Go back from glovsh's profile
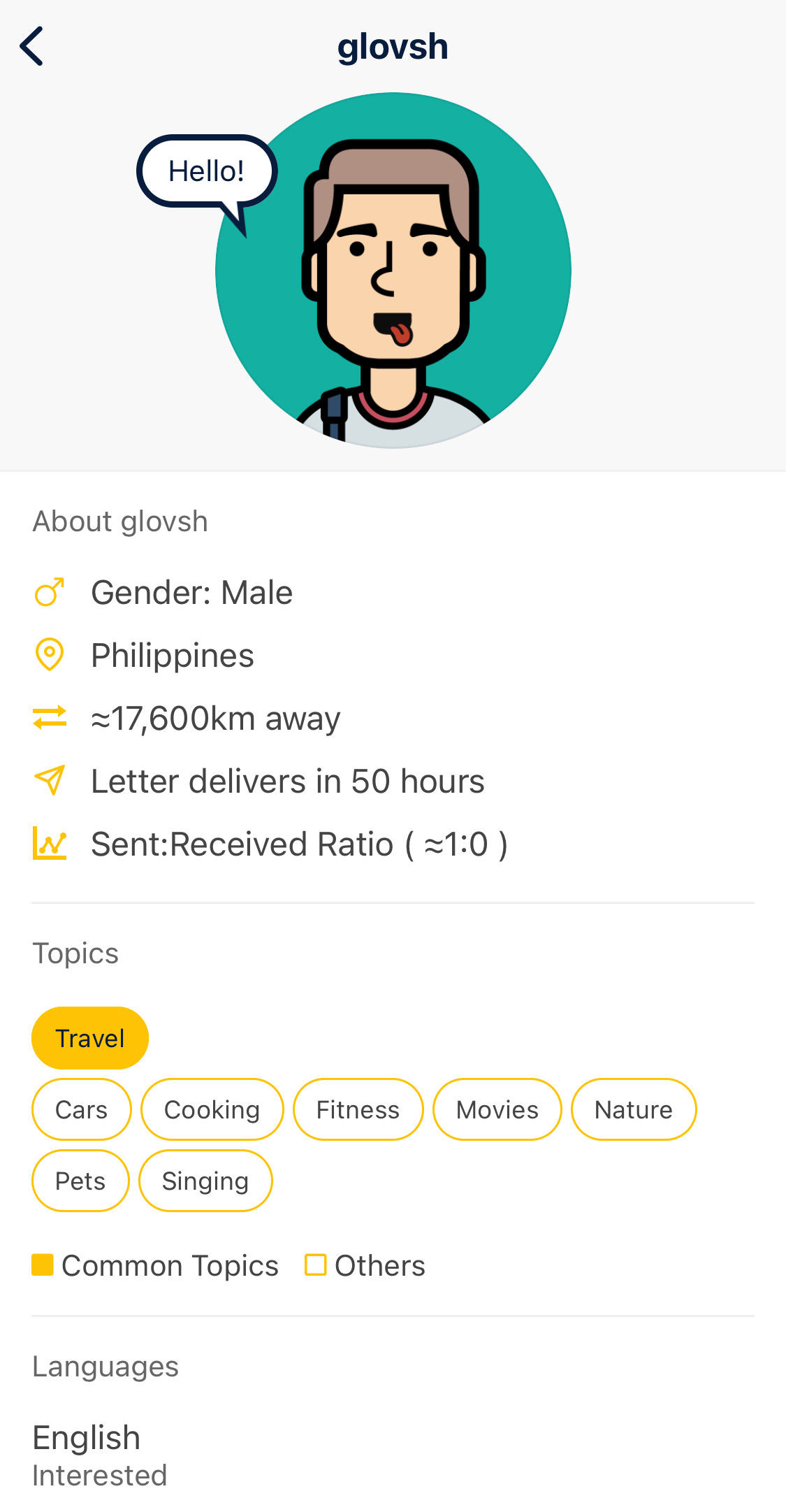The image size is (786, 1512). click(32, 46)
